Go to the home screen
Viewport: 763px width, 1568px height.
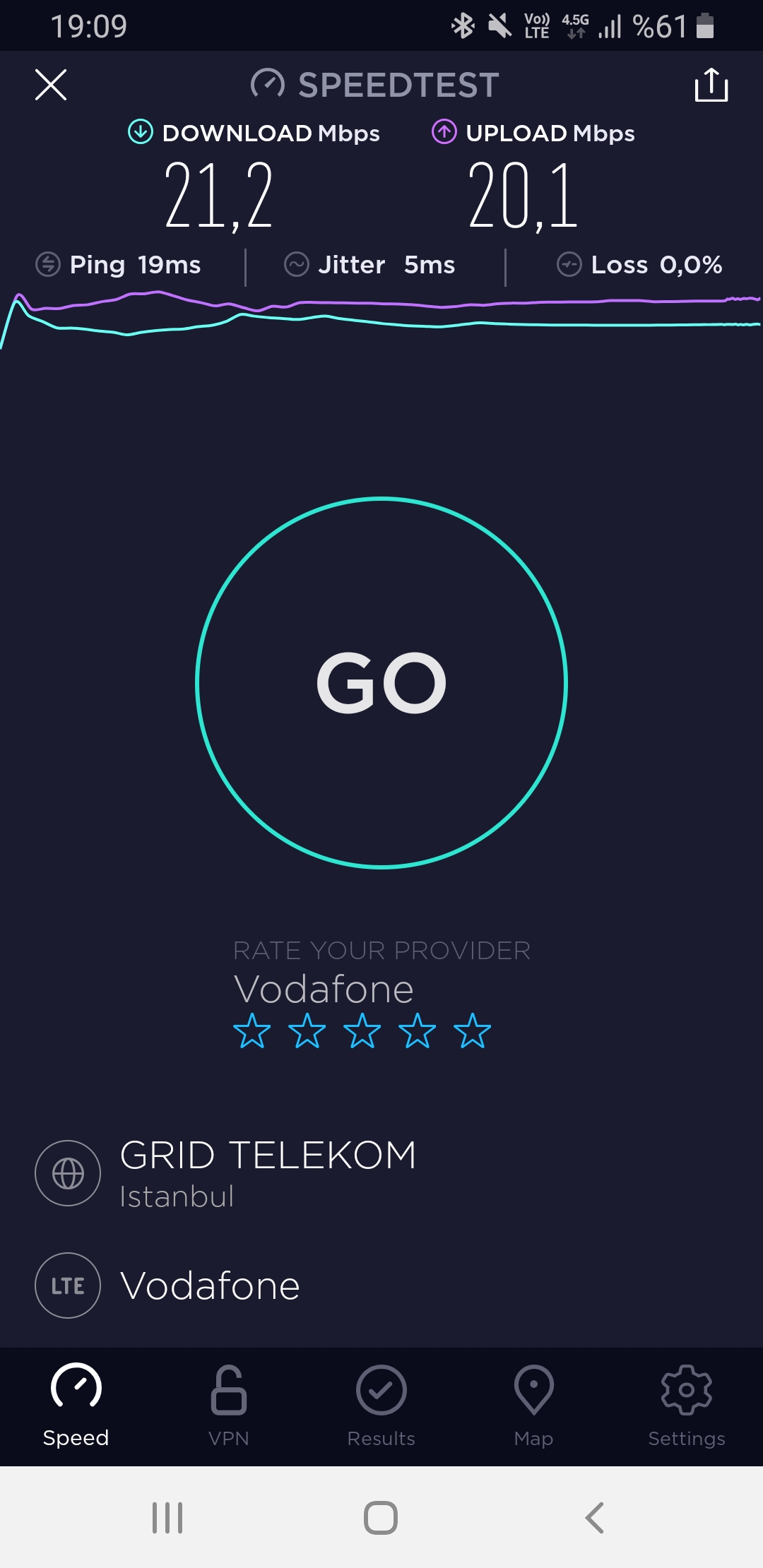(x=381, y=1517)
